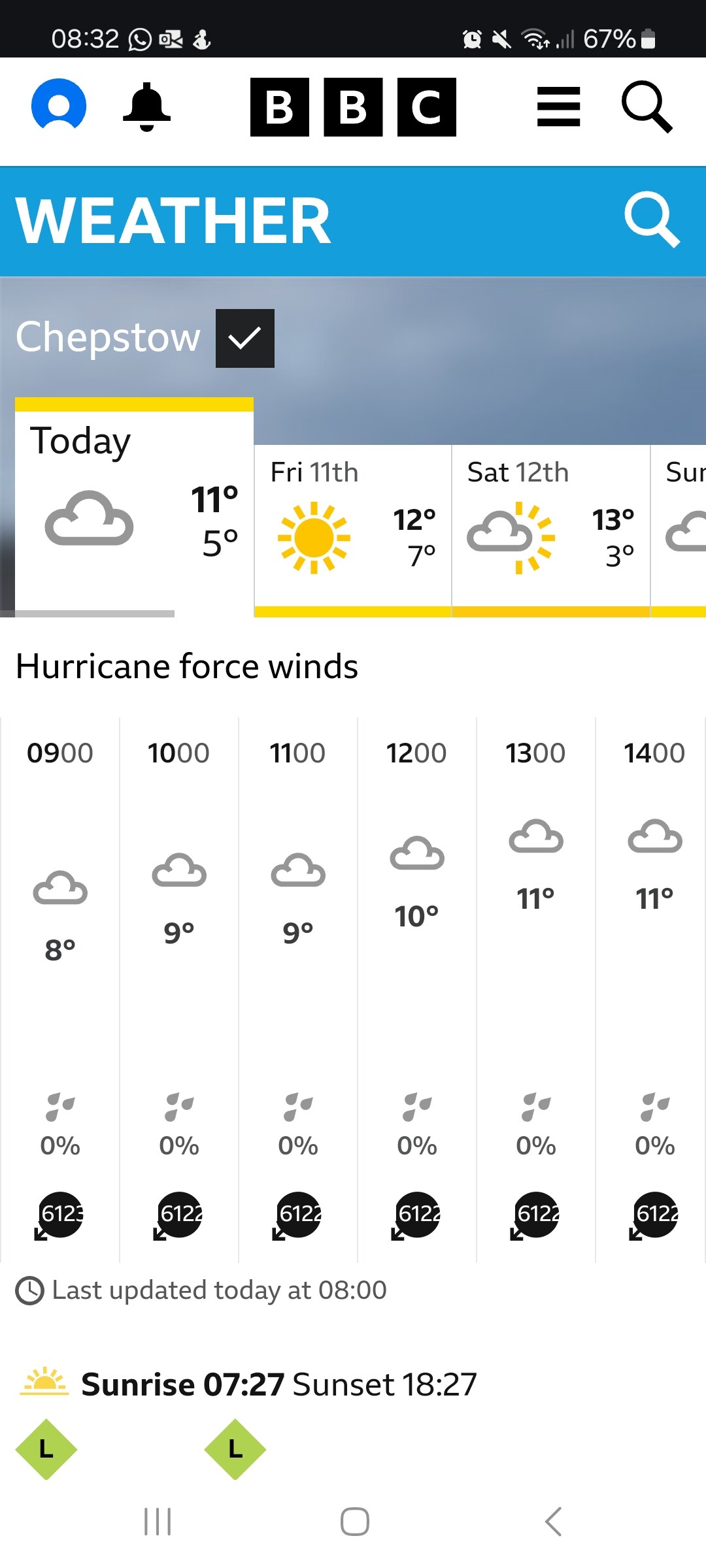Expand the 0900 hourly forecast
706x1568 pixels.
(60, 980)
